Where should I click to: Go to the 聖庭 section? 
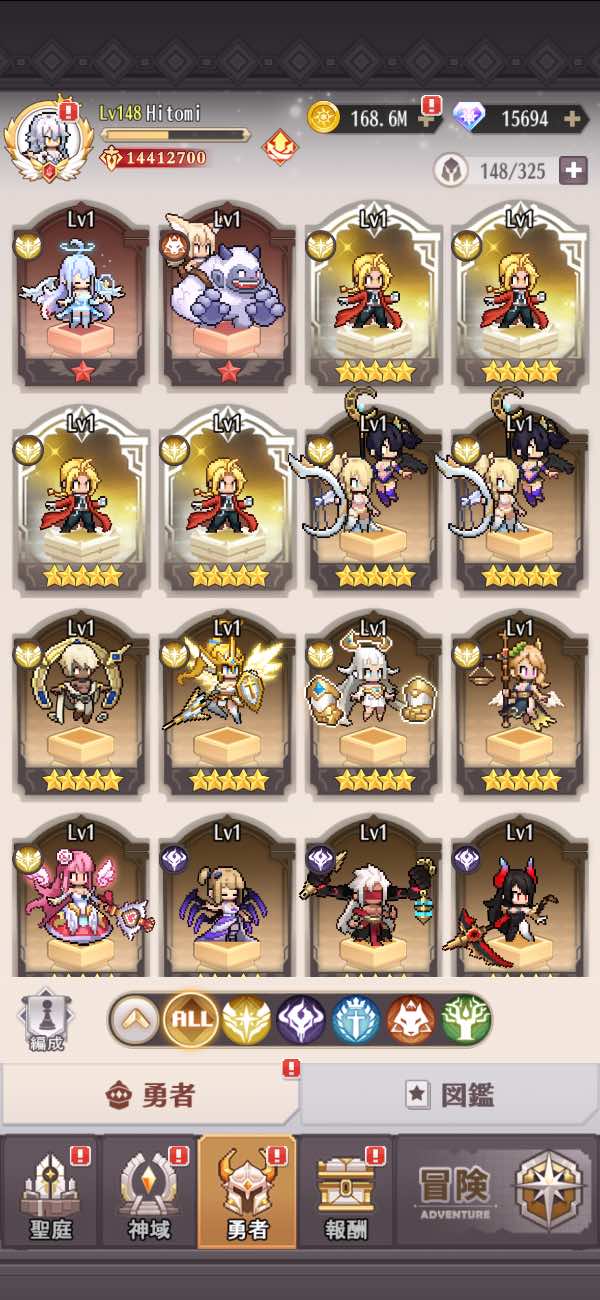(49, 1192)
